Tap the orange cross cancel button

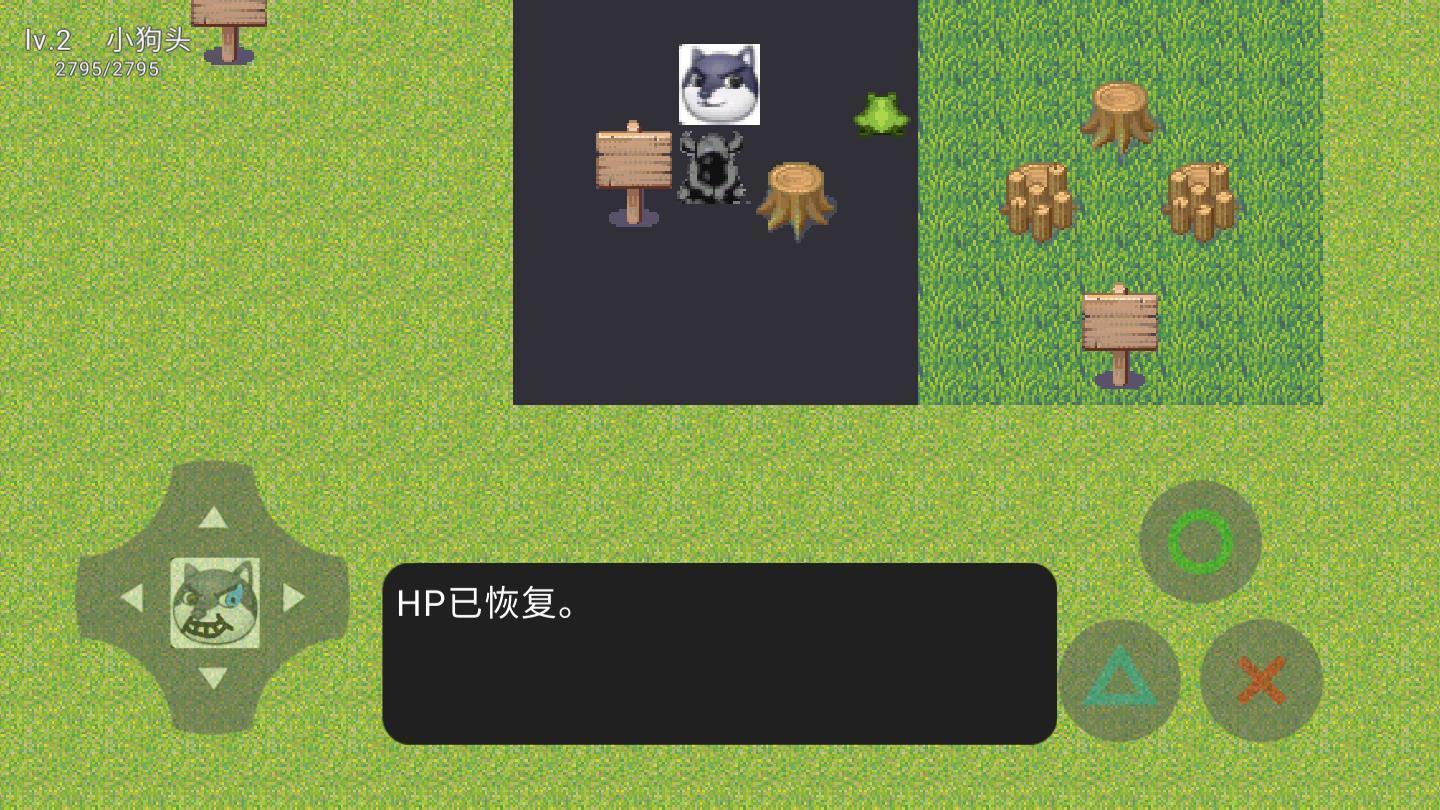pos(1261,680)
